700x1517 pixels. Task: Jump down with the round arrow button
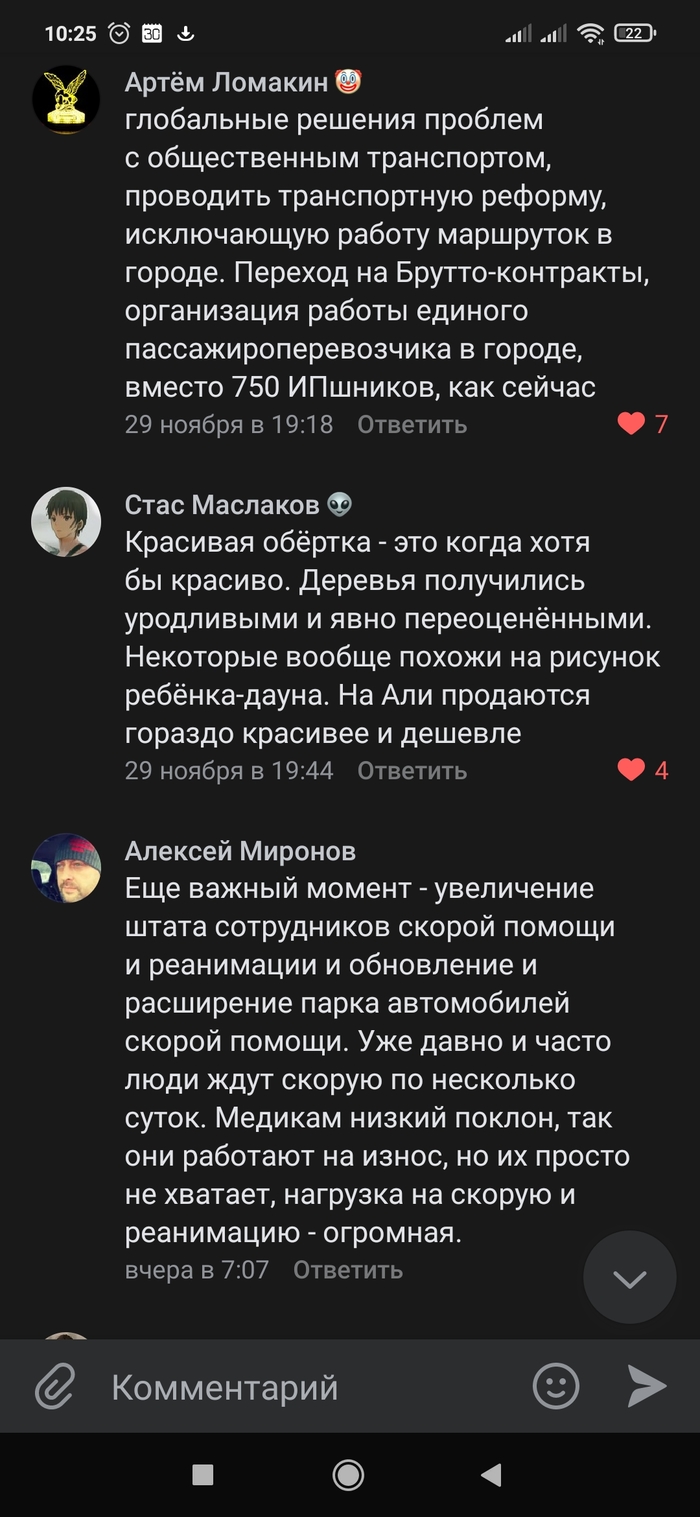[630, 1278]
